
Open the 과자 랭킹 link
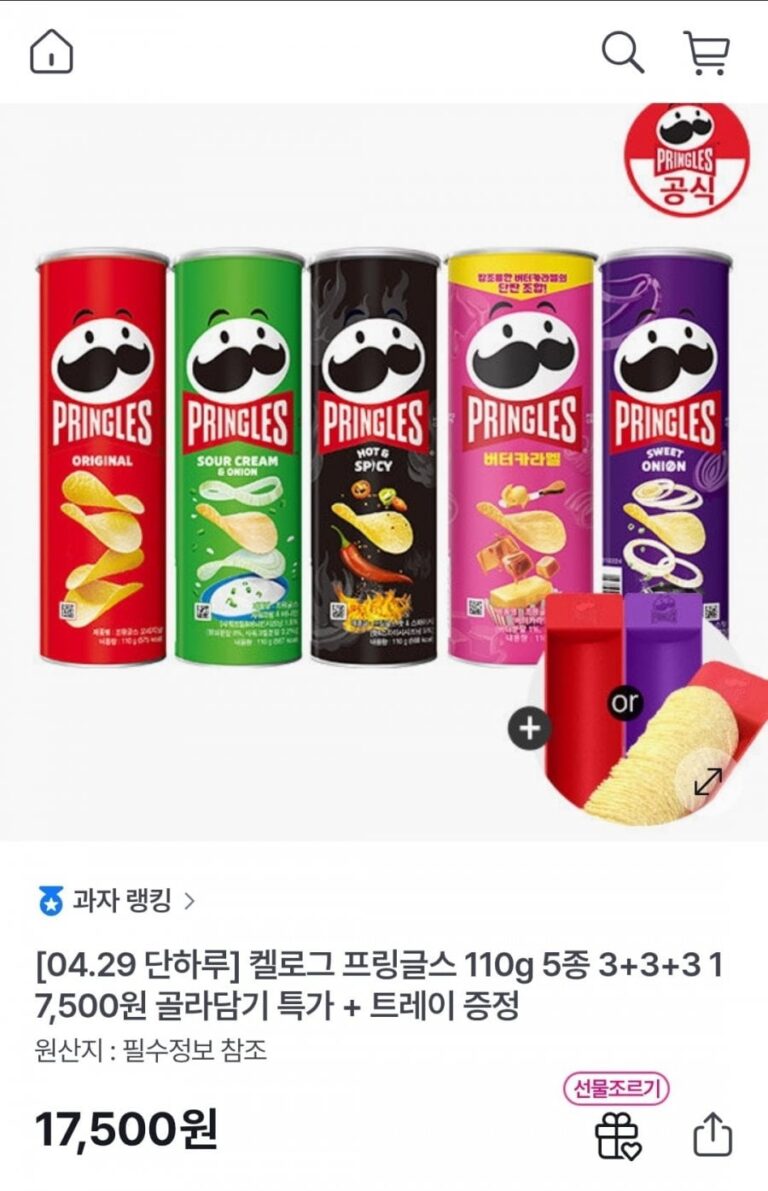tap(118, 901)
